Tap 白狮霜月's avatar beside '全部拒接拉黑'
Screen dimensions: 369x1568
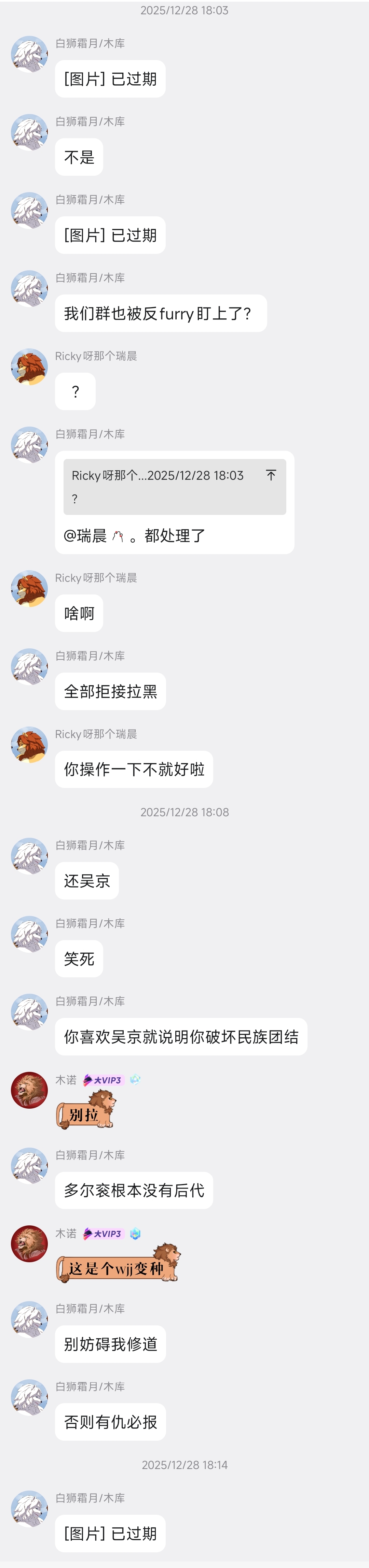[29, 666]
